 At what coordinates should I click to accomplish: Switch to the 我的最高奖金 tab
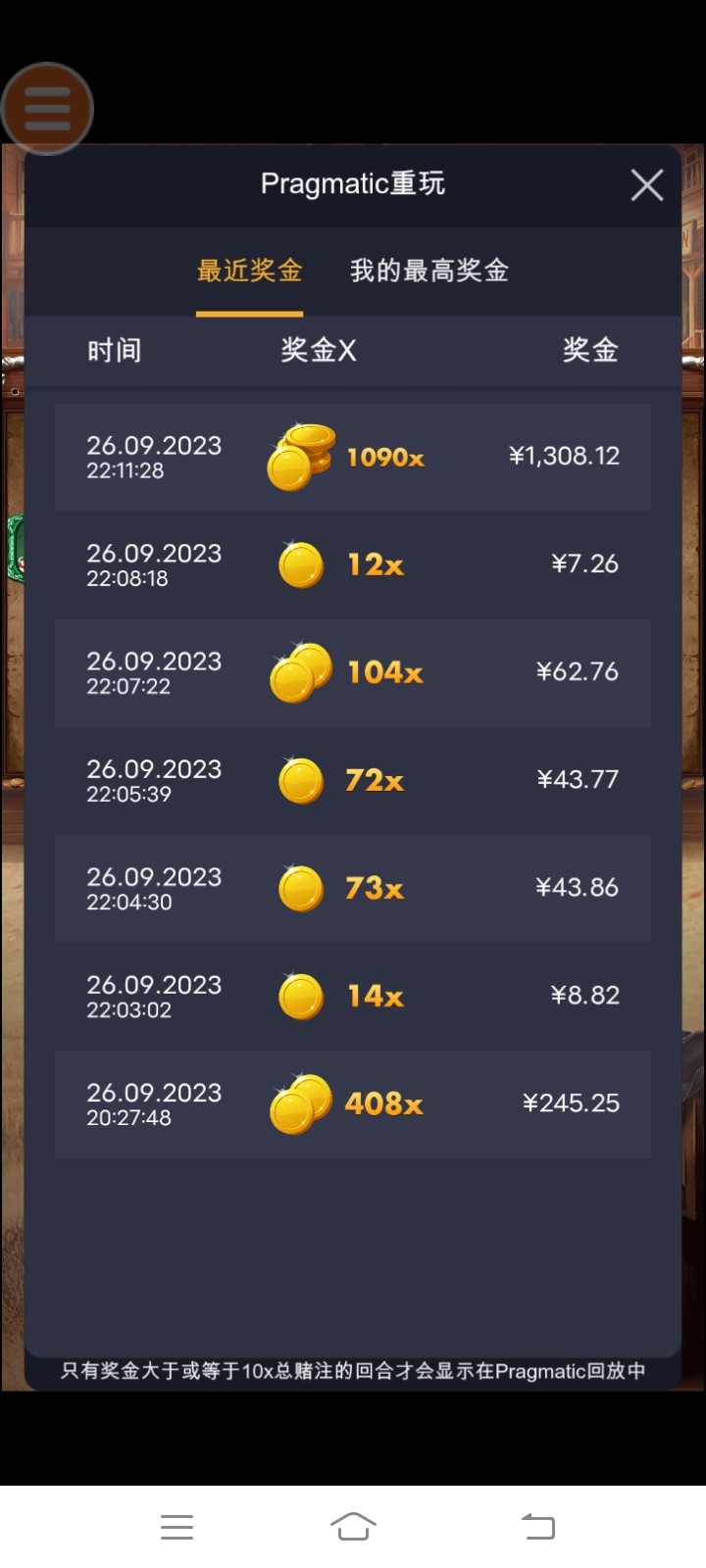(429, 271)
